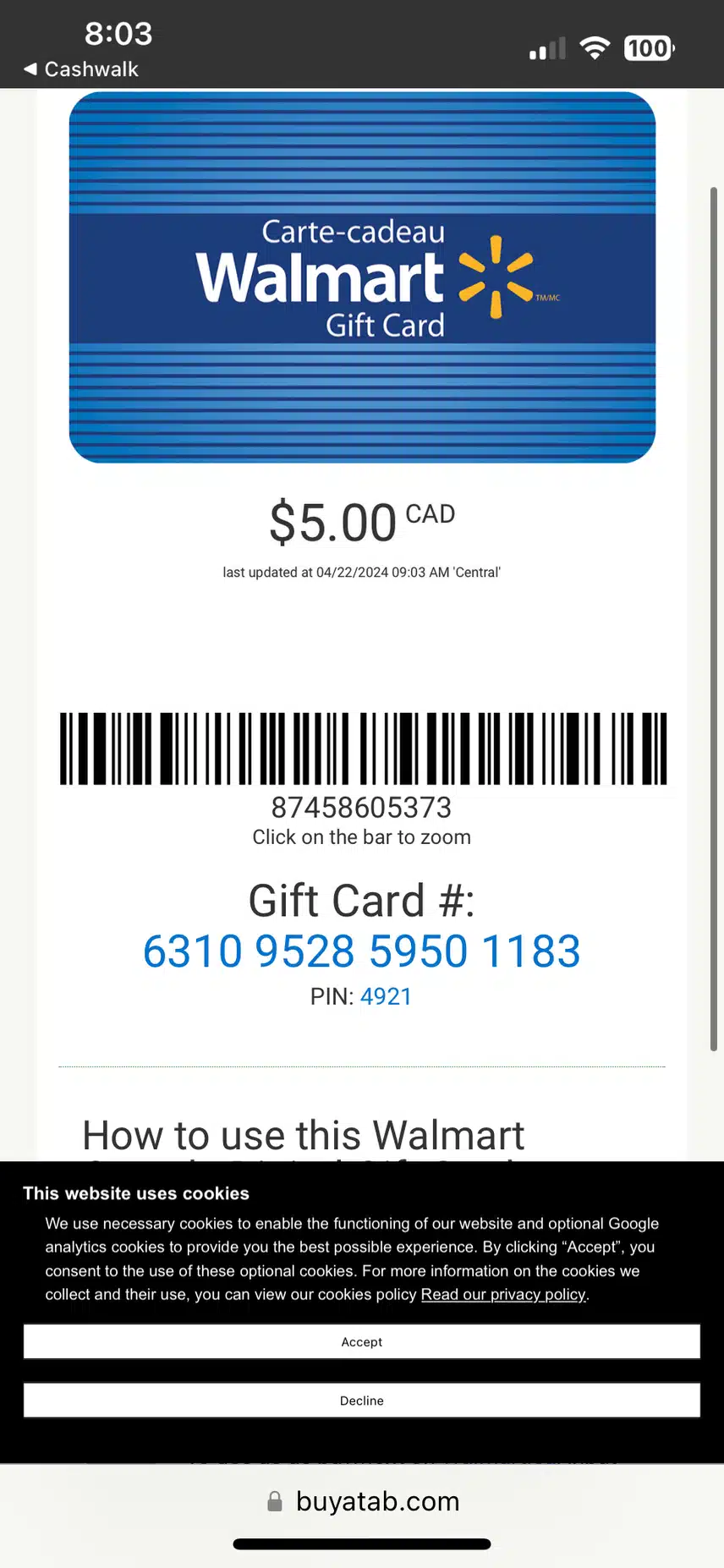Viewport: 724px width, 1568px height.
Task: Return to the Cashwalk app
Action: pos(81,69)
